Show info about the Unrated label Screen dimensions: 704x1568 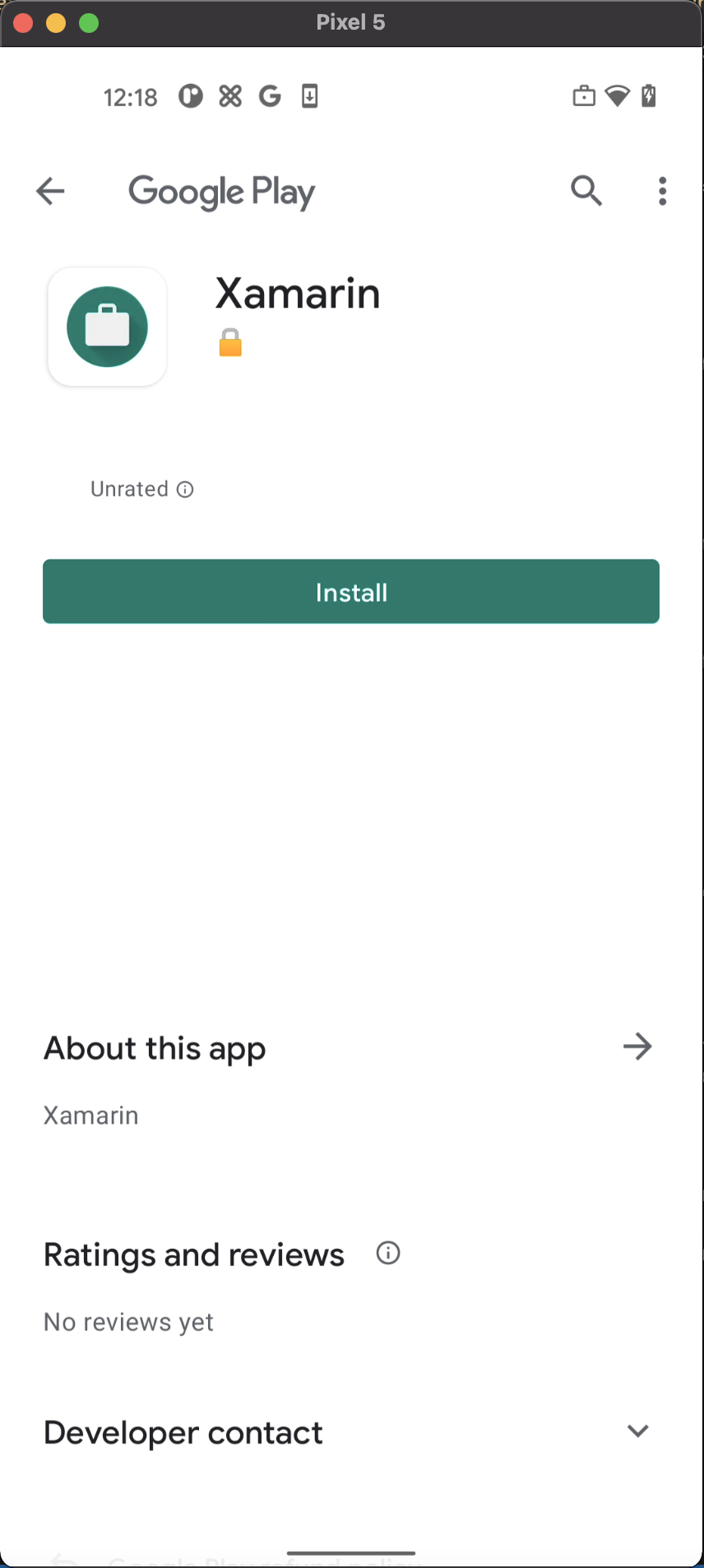tap(186, 489)
